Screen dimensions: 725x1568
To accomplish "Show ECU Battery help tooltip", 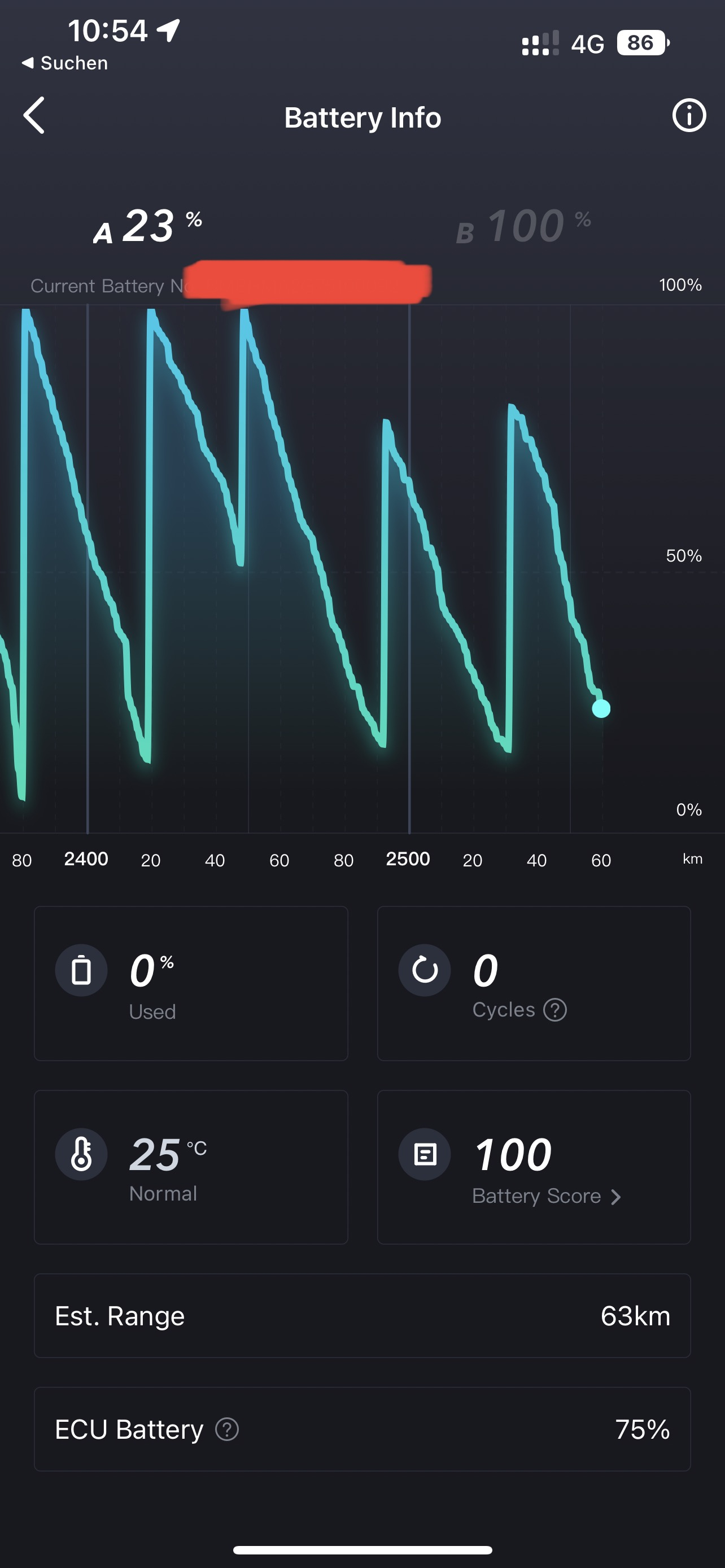I will tap(227, 1429).
